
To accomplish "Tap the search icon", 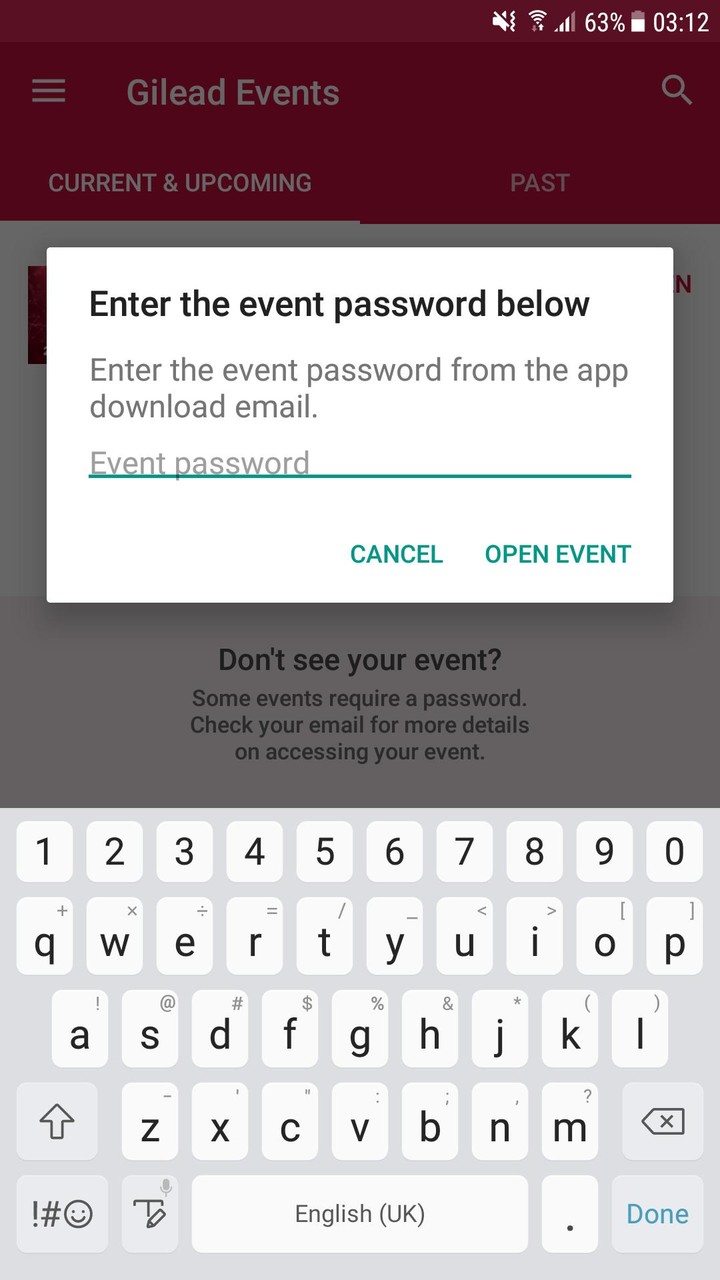I will click(676, 91).
